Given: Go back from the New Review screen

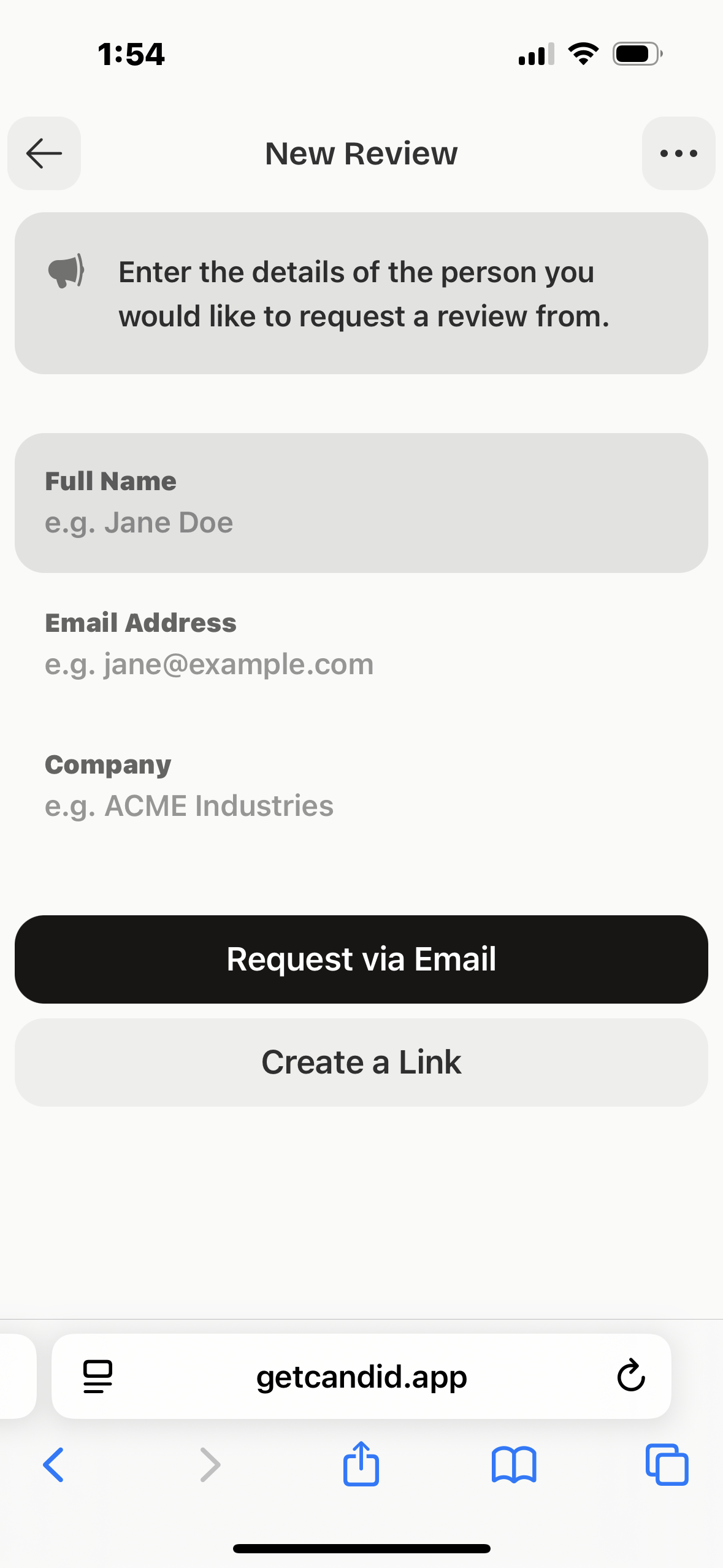Looking at the screenshot, I should click(44, 153).
